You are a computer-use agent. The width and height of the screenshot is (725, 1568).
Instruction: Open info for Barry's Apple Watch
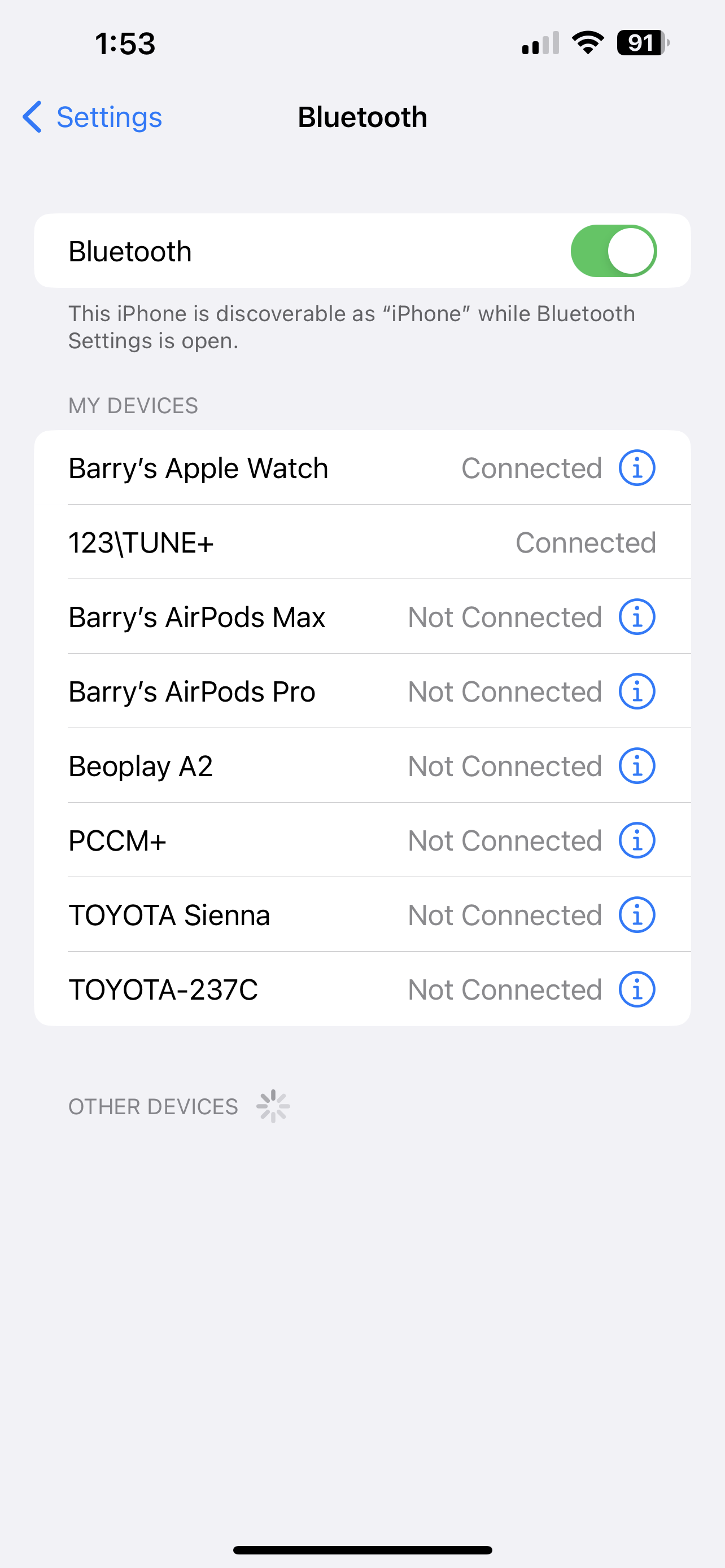637,468
